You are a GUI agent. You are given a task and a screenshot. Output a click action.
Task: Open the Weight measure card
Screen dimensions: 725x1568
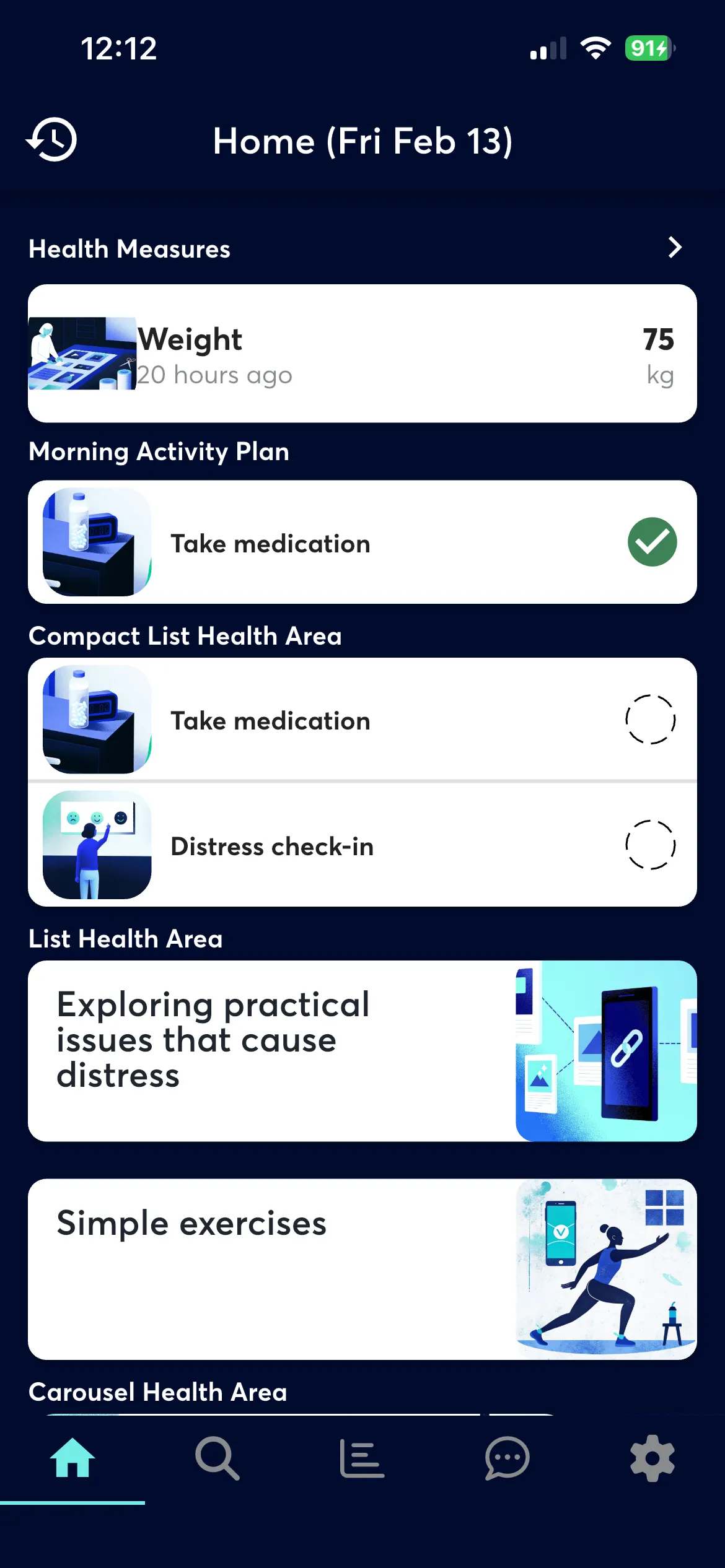pyautogui.click(x=362, y=354)
